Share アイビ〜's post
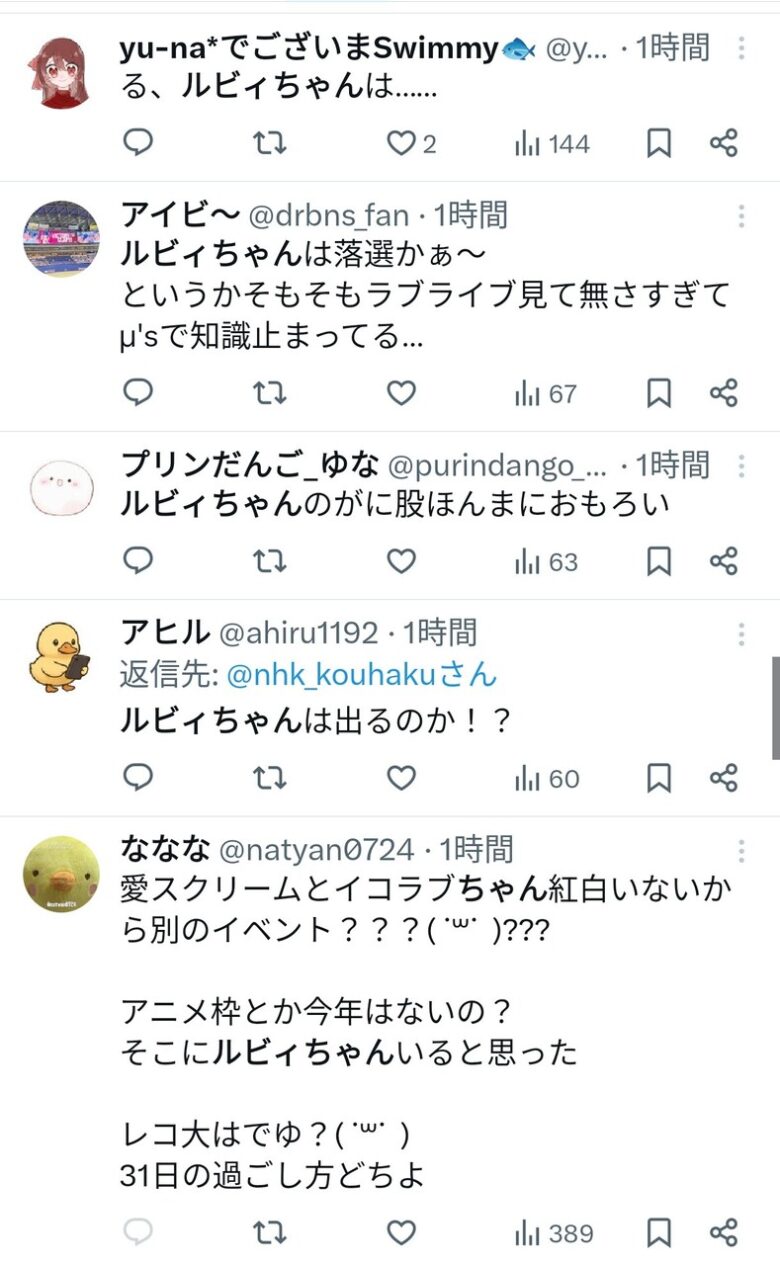 tap(723, 394)
